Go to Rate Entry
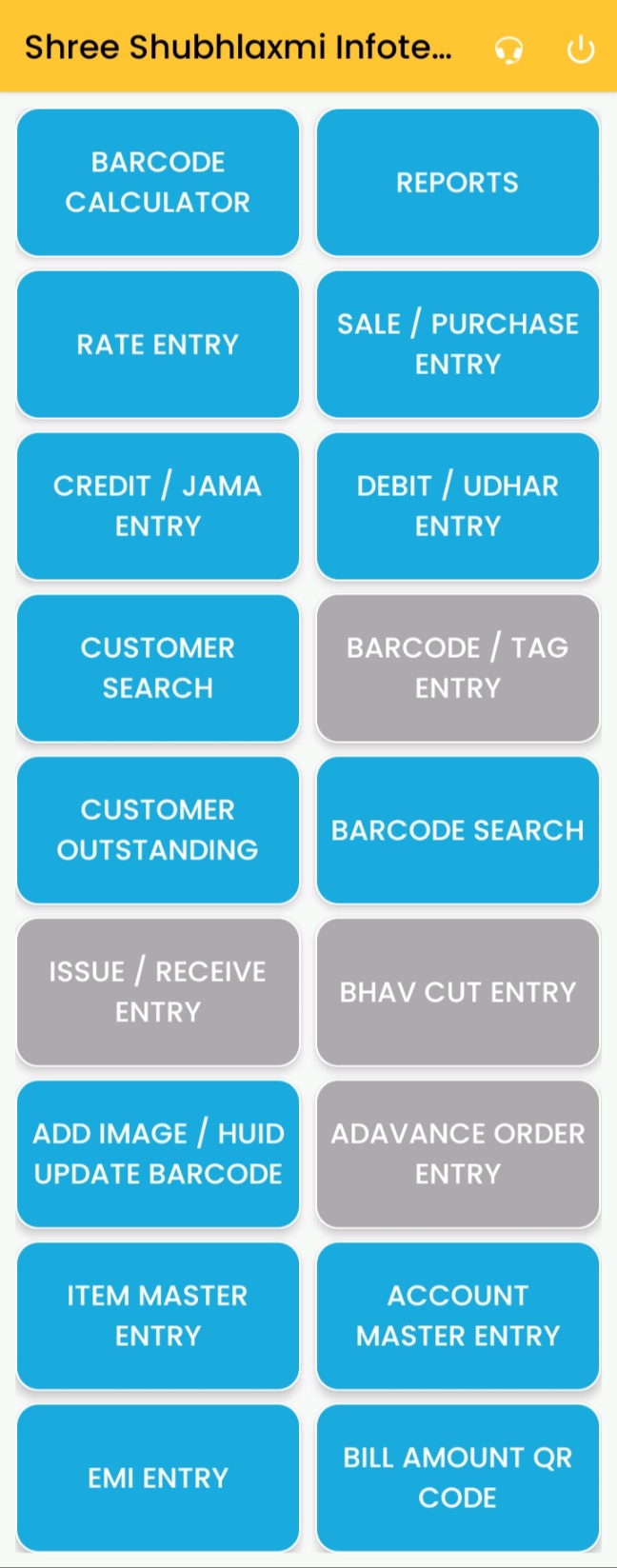This screenshot has width=617, height=1568. [158, 344]
